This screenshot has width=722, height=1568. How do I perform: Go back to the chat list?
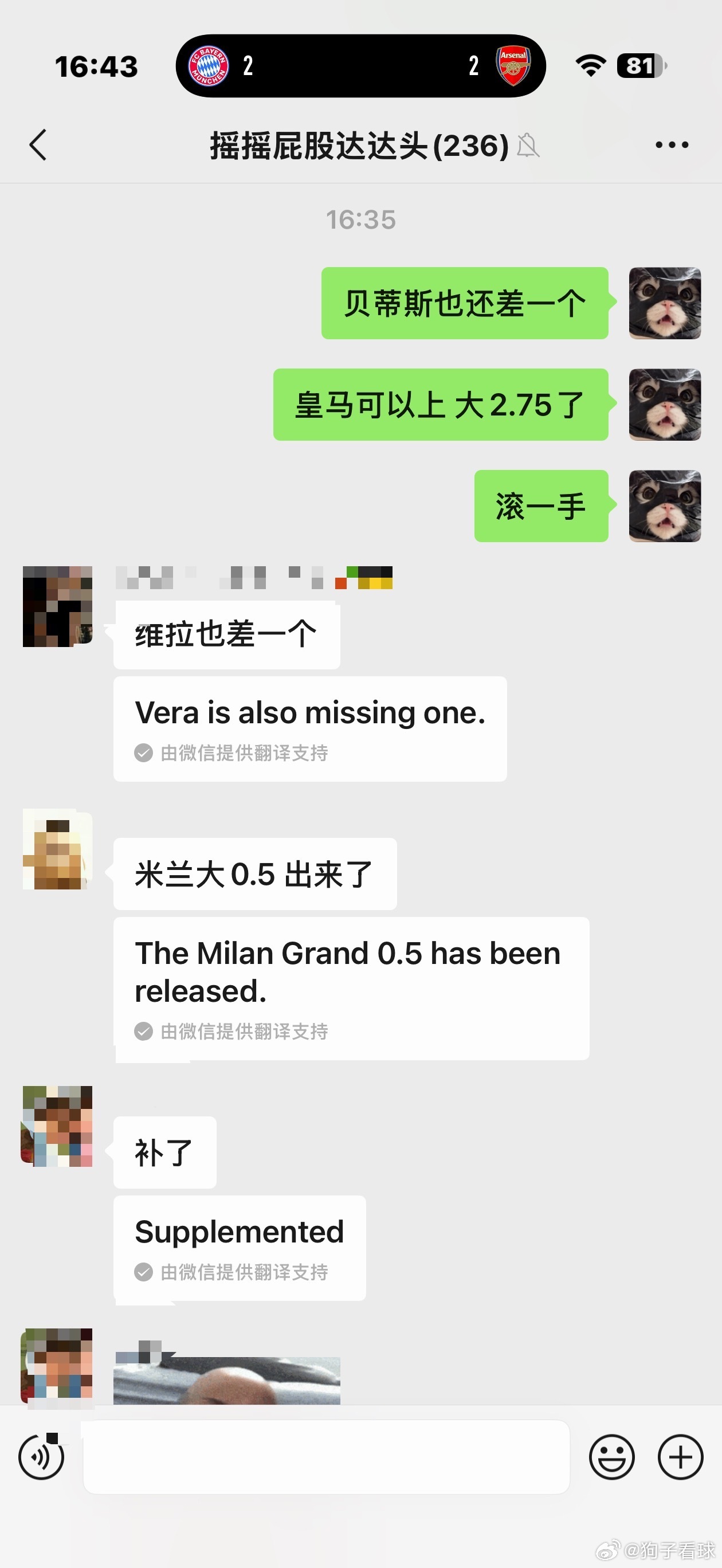(38, 145)
